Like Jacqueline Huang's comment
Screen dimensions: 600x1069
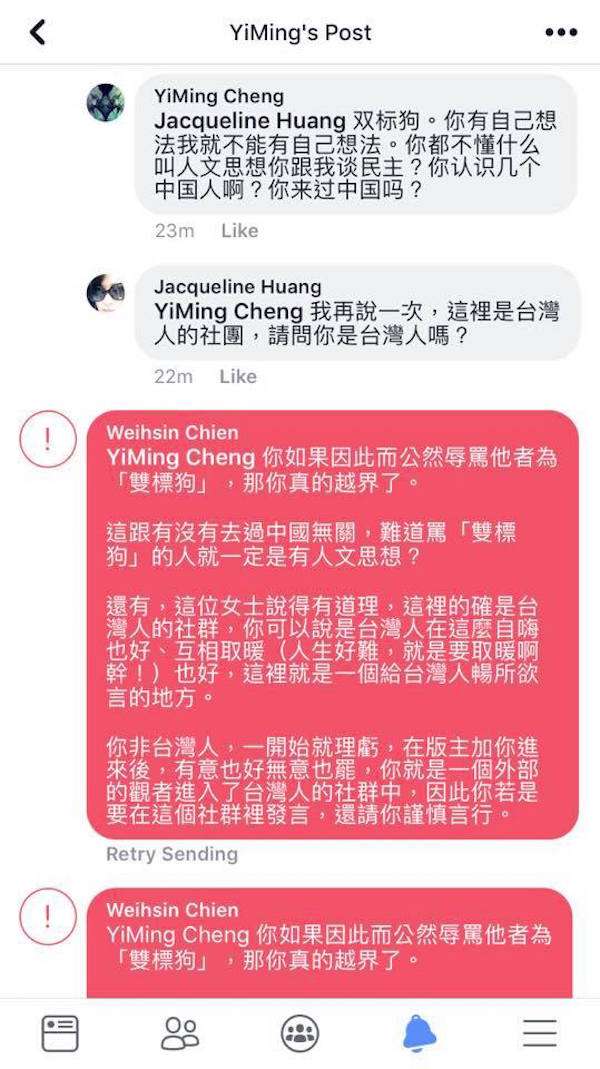(x=238, y=376)
